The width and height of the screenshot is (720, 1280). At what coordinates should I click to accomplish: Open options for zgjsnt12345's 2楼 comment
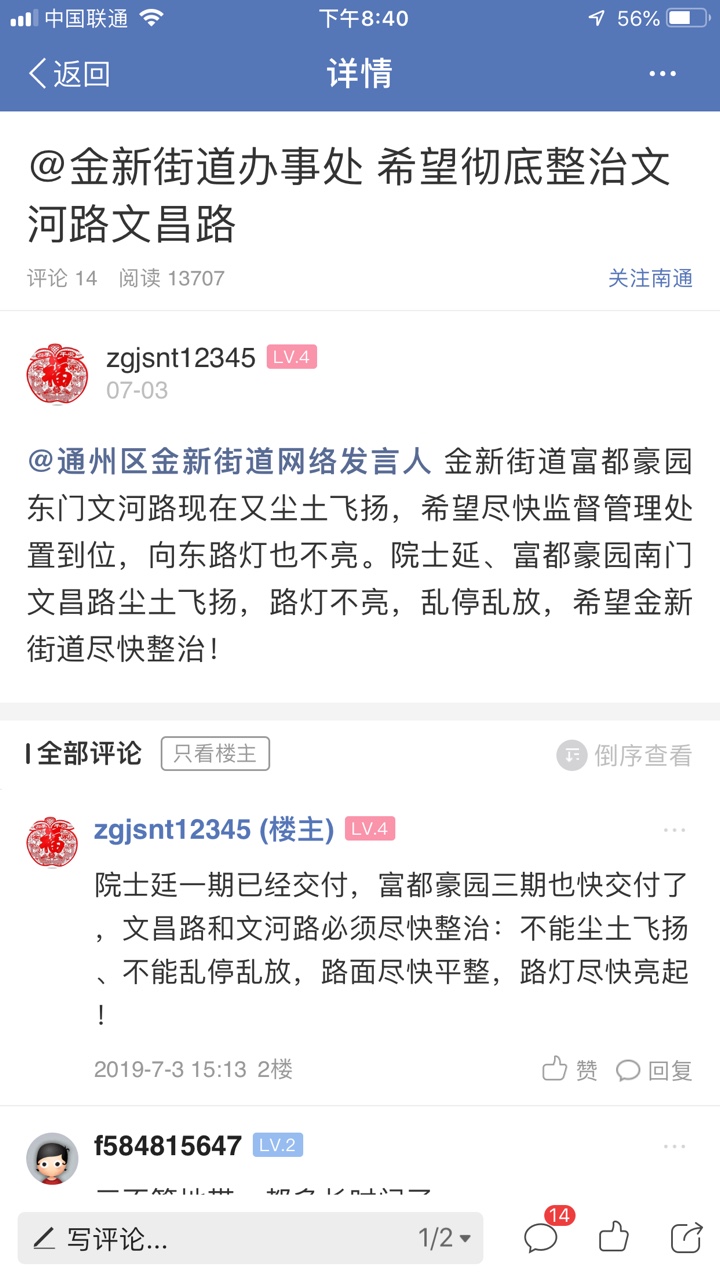(675, 830)
